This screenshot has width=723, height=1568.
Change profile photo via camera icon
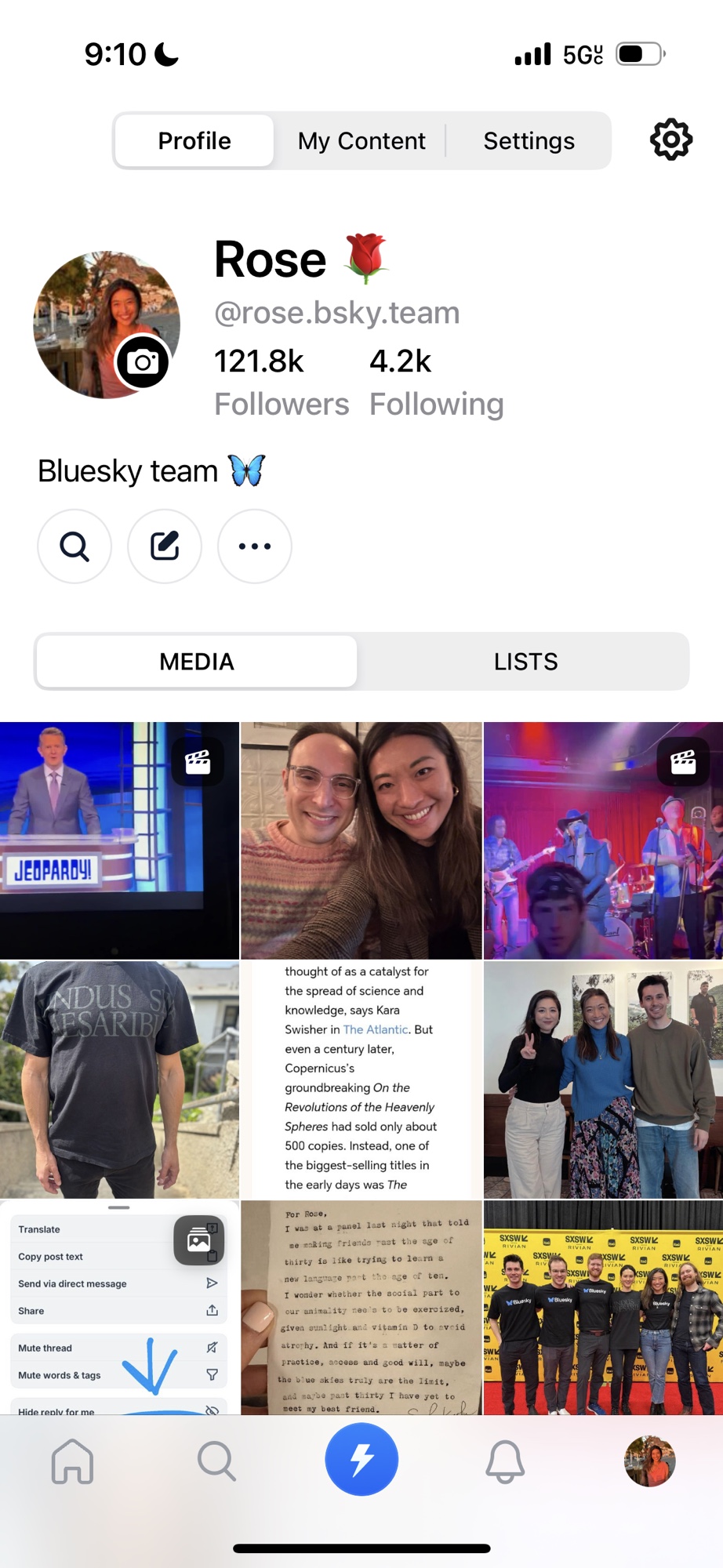(143, 362)
